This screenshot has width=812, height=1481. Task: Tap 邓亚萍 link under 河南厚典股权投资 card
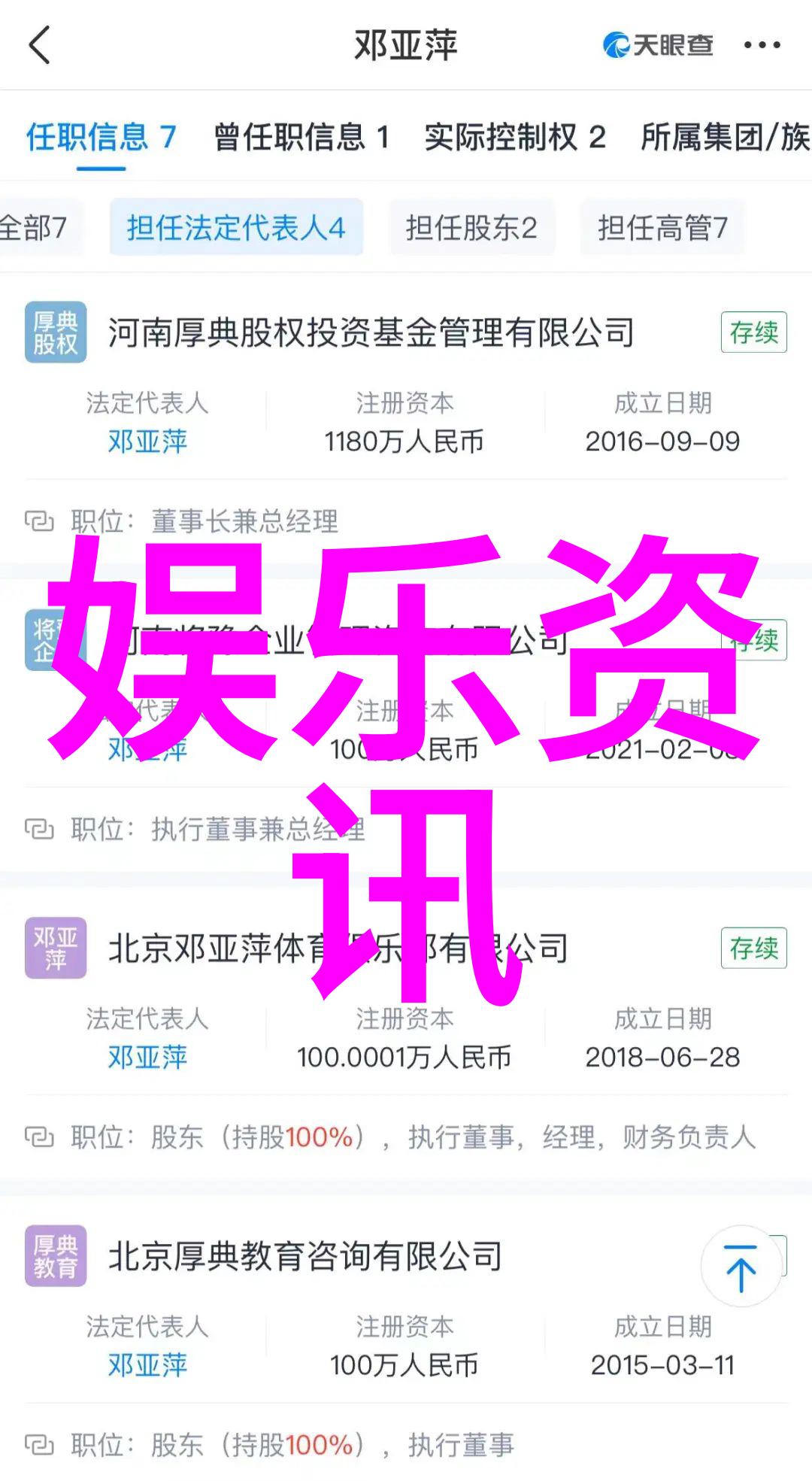click(147, 442)
